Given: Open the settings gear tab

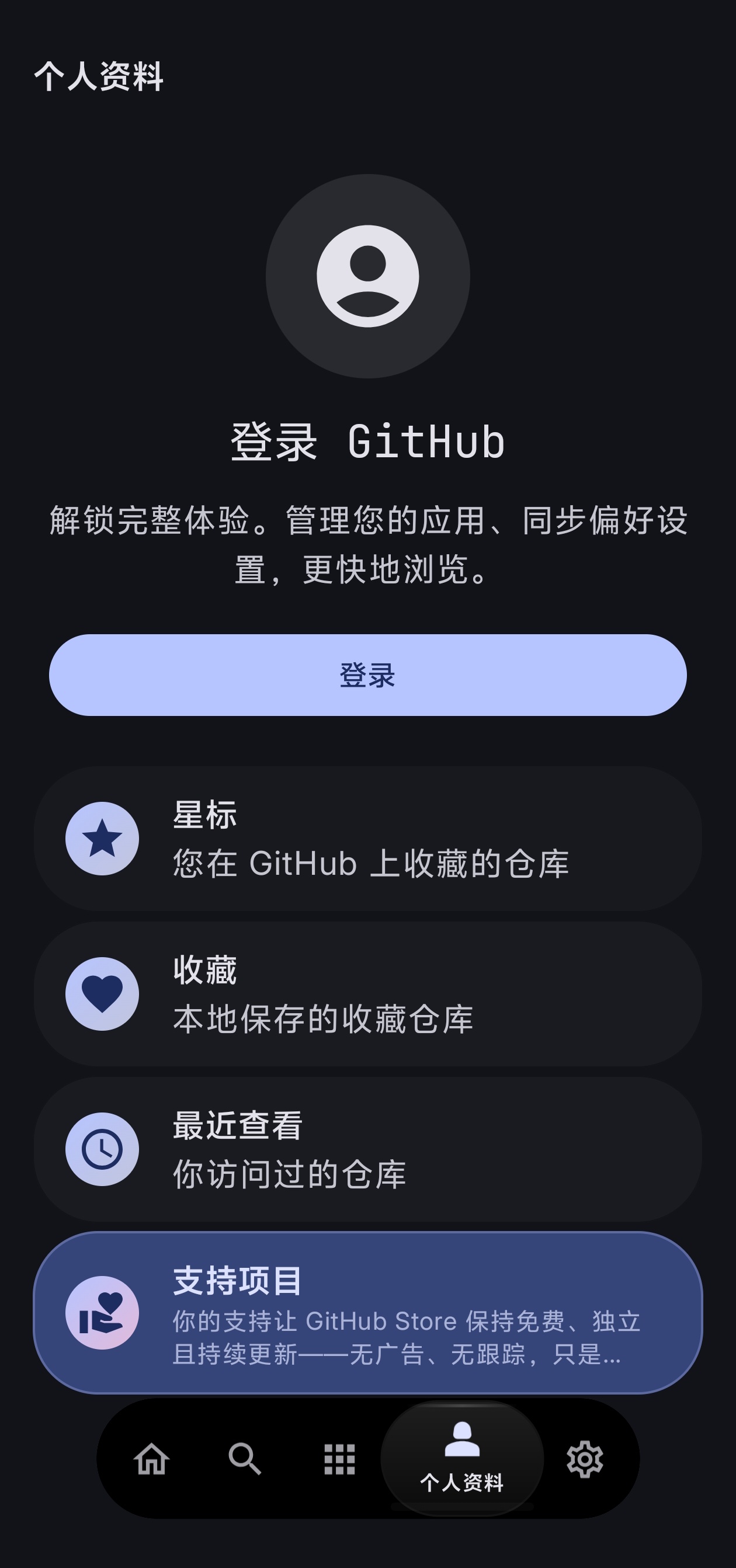Looking at the screenshot, I should pos(584,1459).
